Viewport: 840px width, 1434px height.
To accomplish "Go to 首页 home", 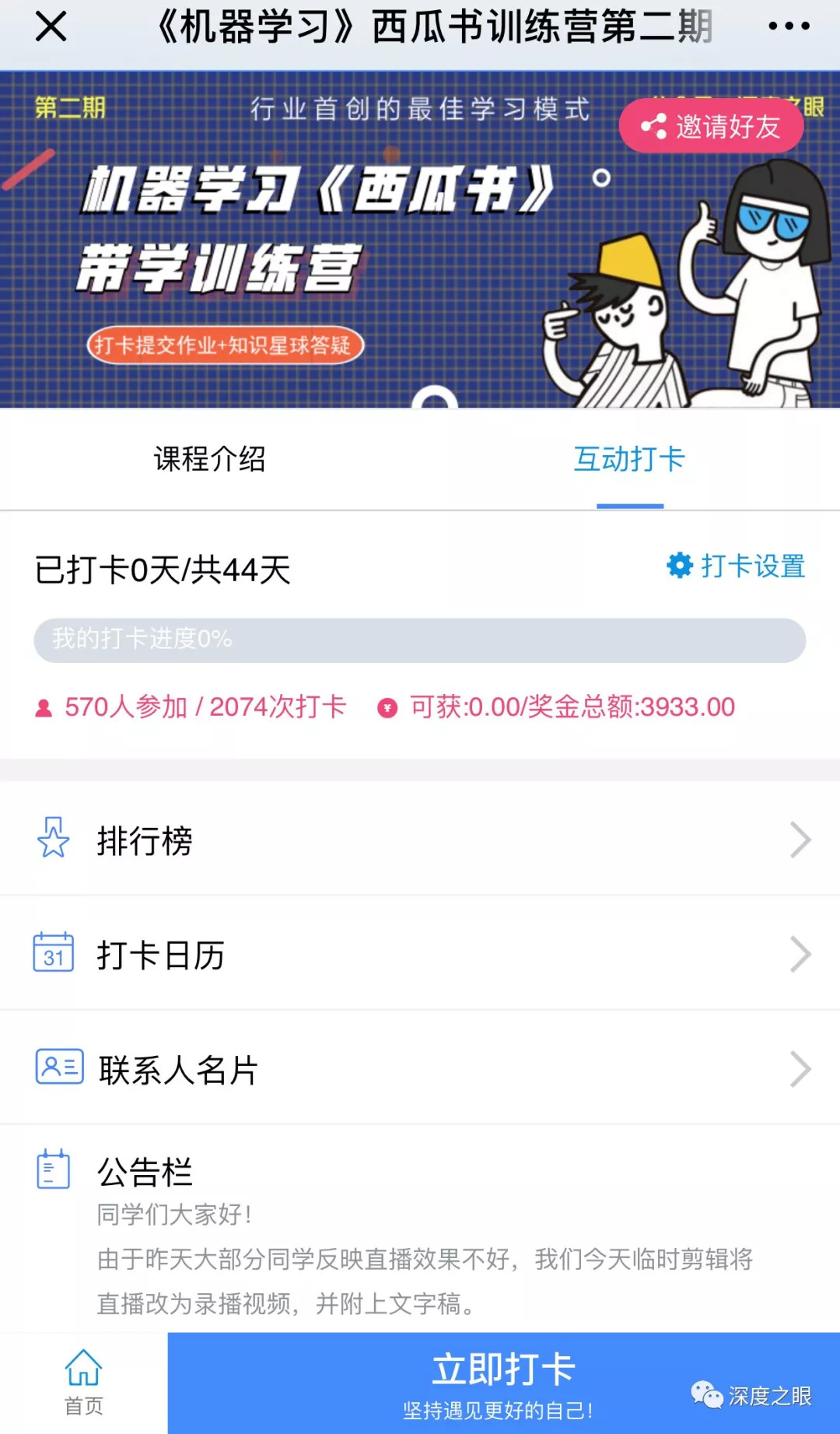I will (83, 1383).
